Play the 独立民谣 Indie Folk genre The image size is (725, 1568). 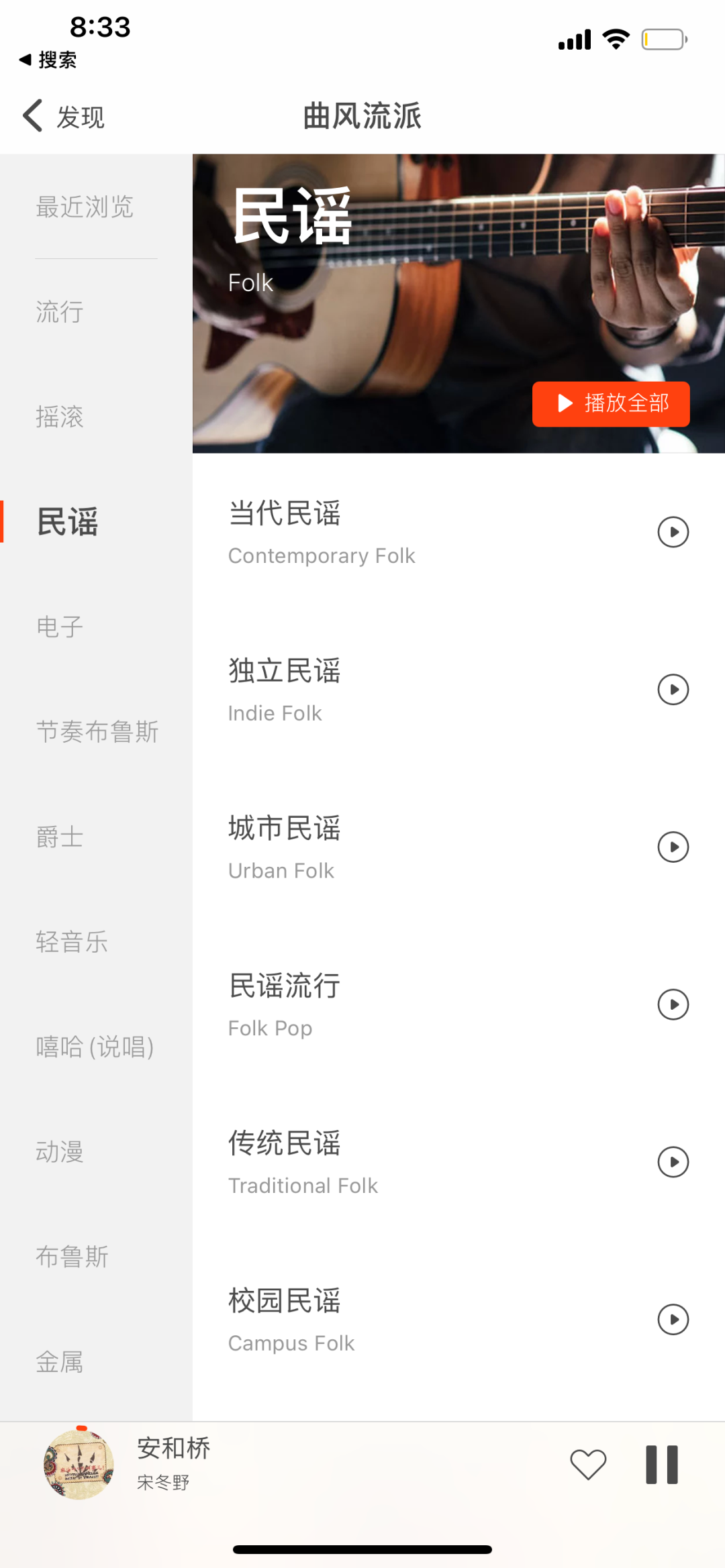point(673,690)
